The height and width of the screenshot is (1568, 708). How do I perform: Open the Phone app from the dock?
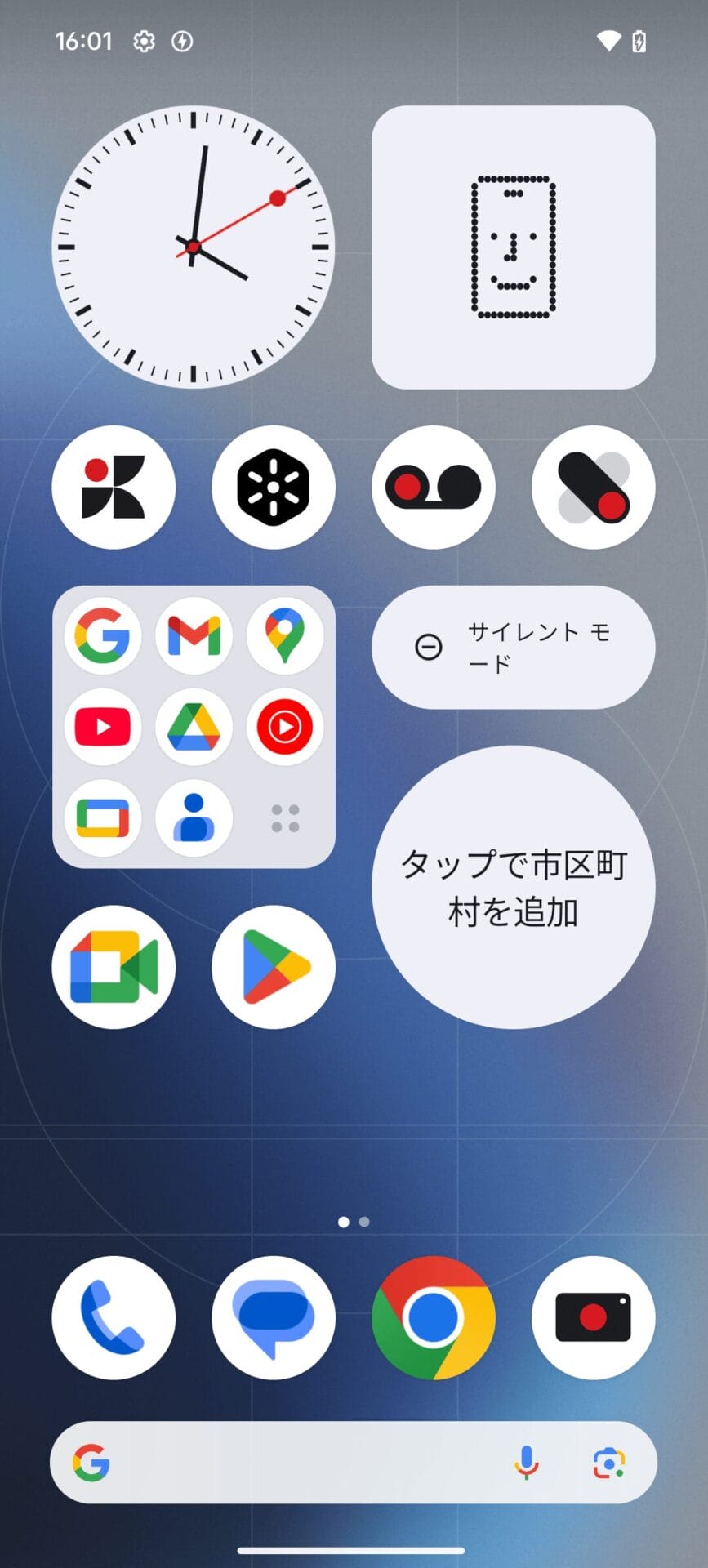(113, 1317)
